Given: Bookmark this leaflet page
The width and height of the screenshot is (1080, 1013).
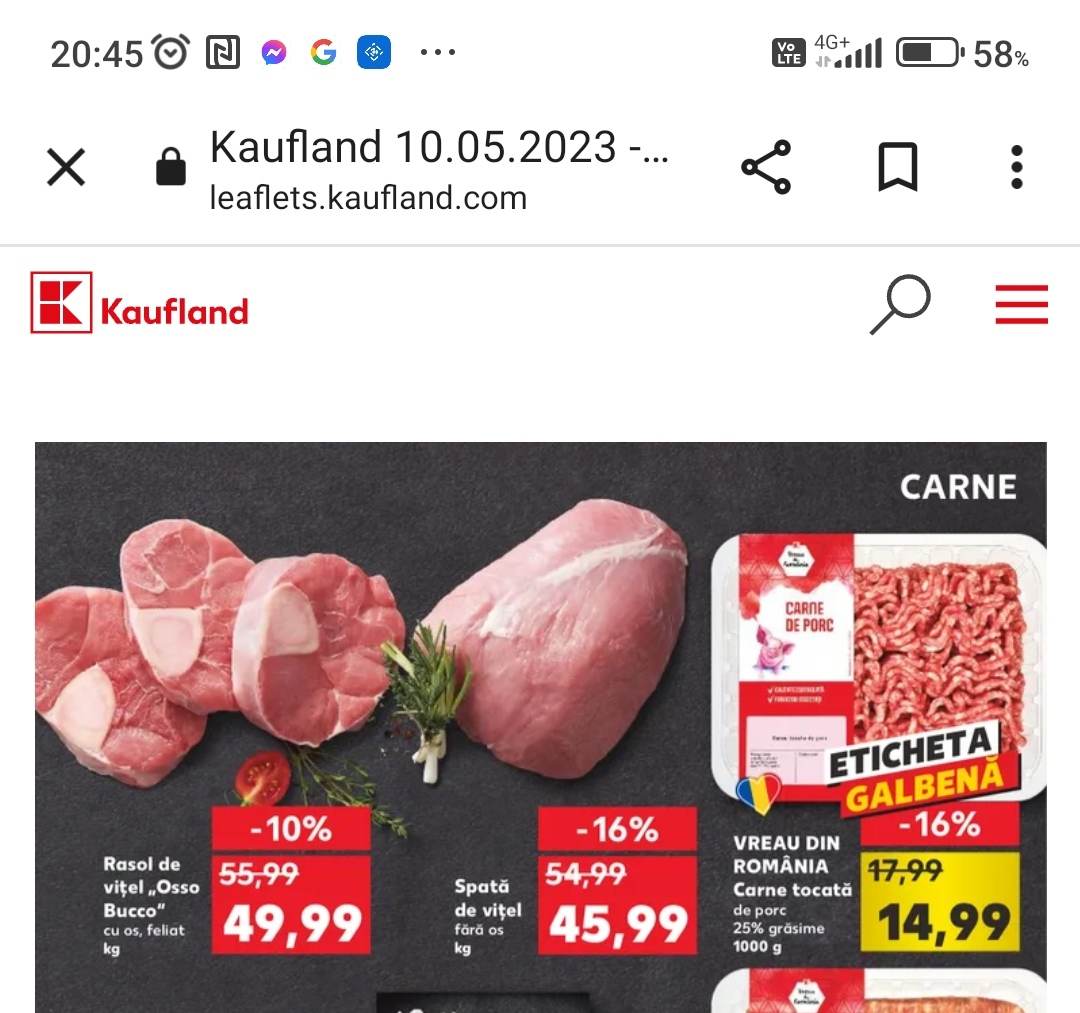Looking at the screenshot, I should point(897,167).
